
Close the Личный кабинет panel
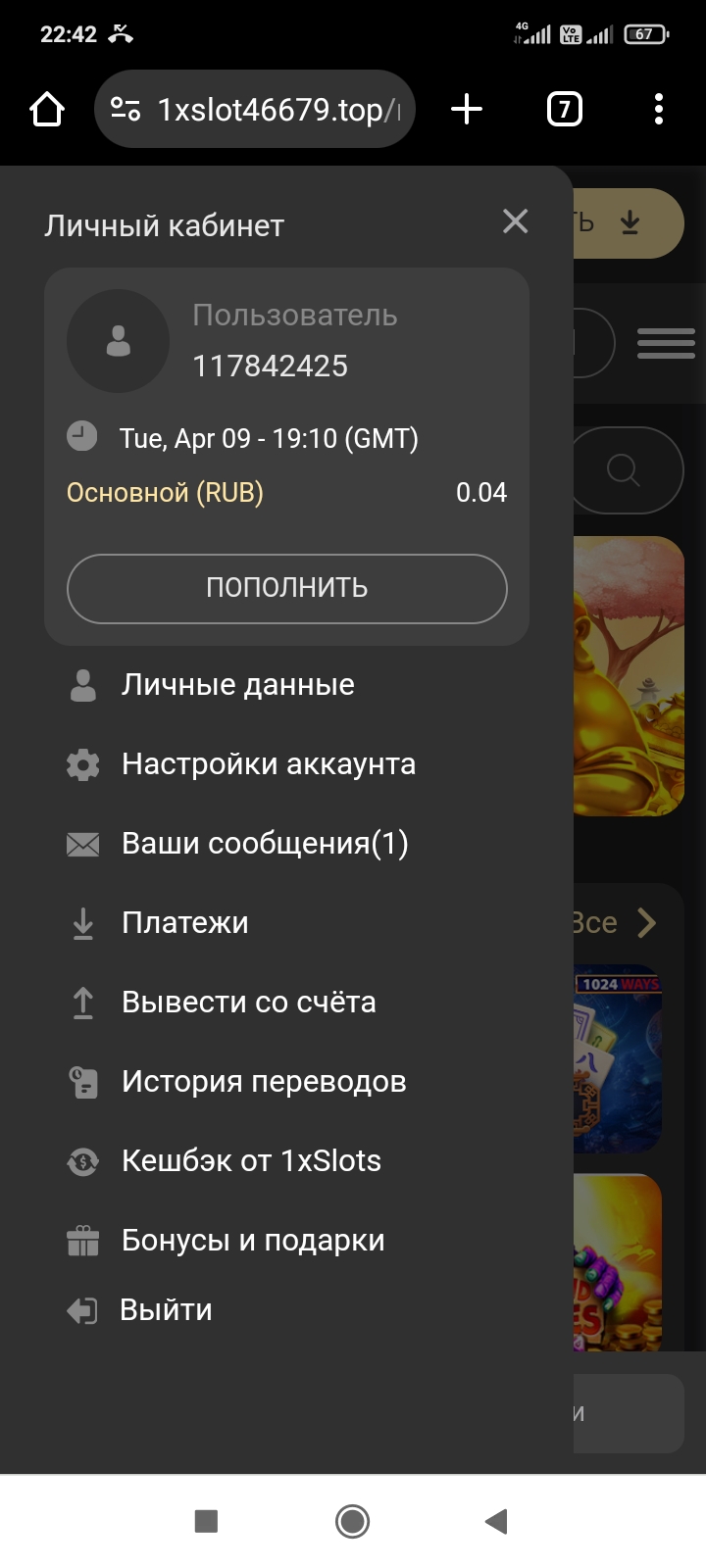[515, 221]
